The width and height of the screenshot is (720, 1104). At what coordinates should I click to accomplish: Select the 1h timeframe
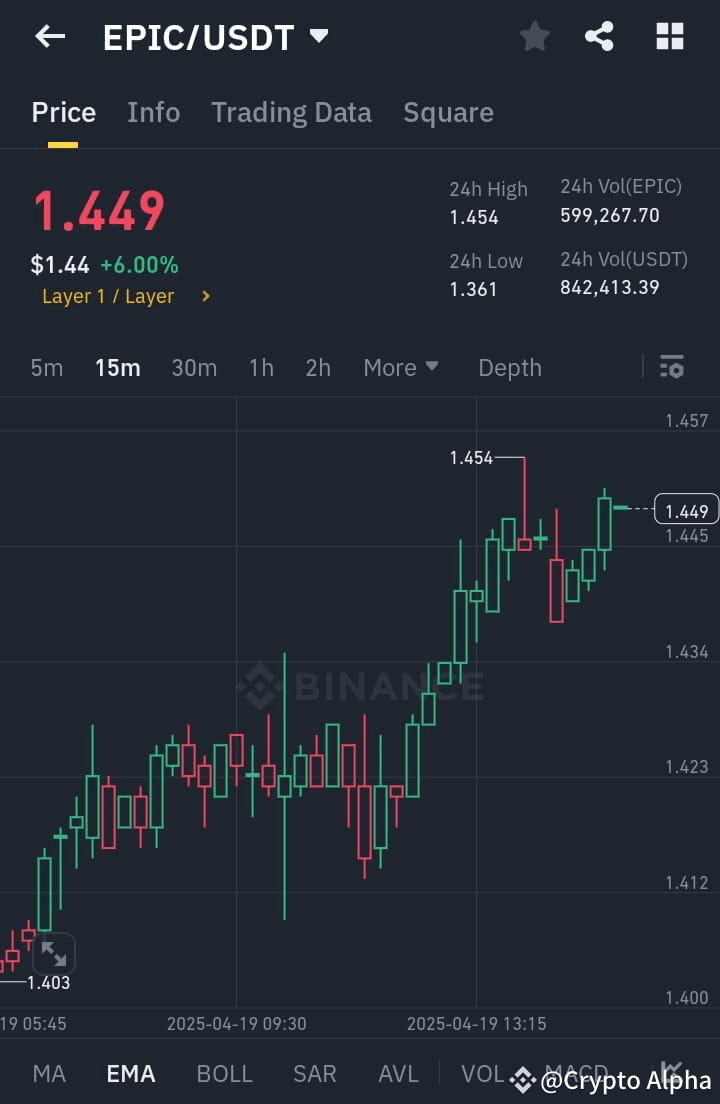pyautogui.click(x=261, y=367)
